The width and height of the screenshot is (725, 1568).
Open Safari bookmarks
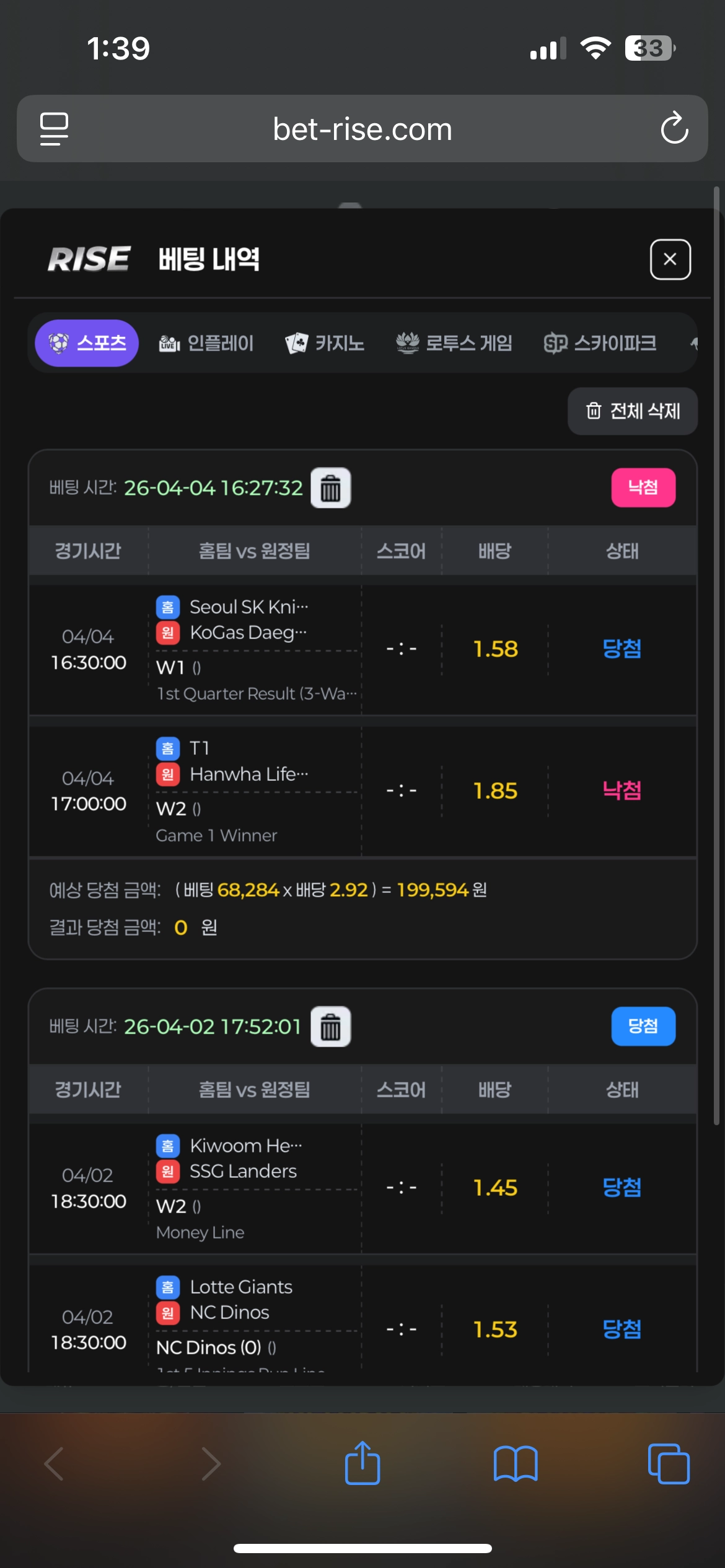click(516, 1464)
